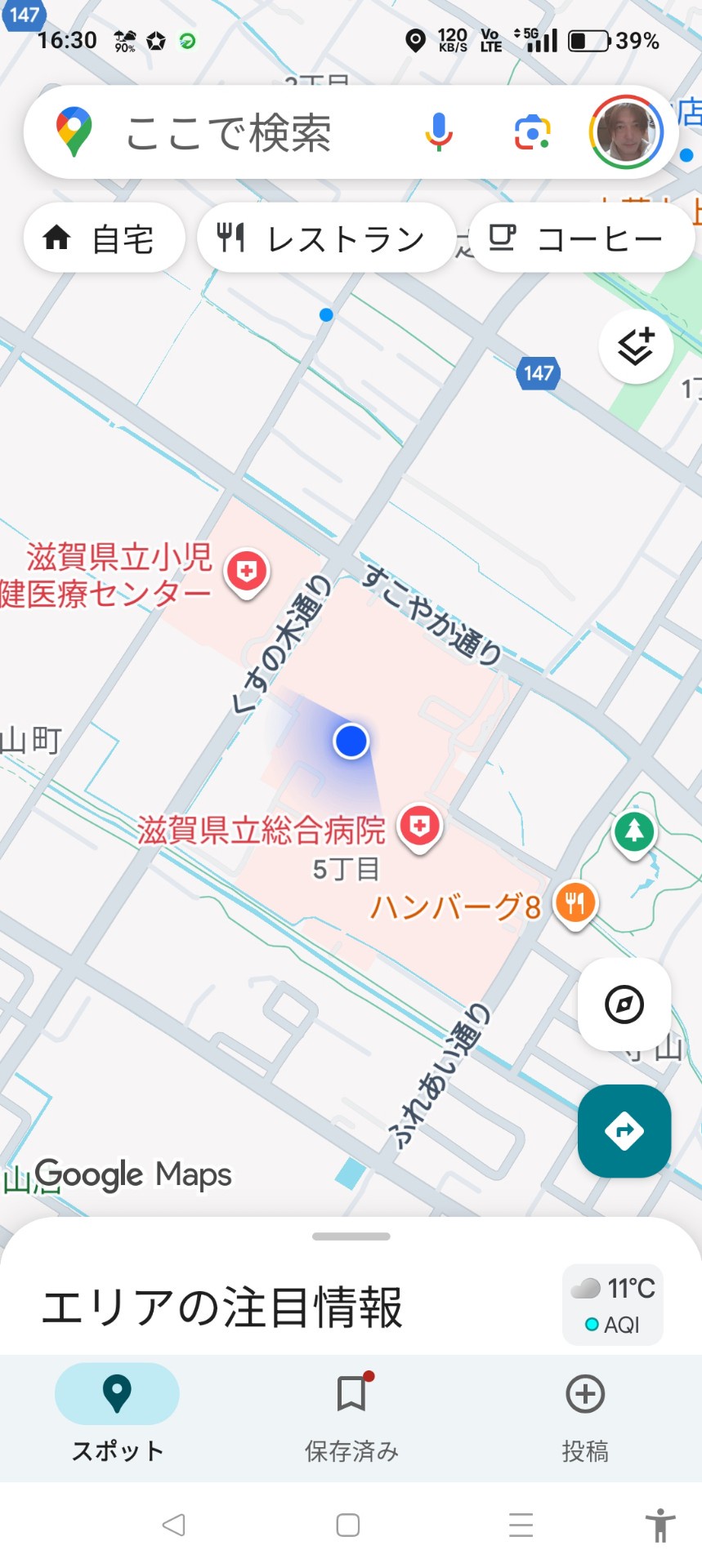Expand the エリアの注目情報 sheet handle

tap(351, 1236)
